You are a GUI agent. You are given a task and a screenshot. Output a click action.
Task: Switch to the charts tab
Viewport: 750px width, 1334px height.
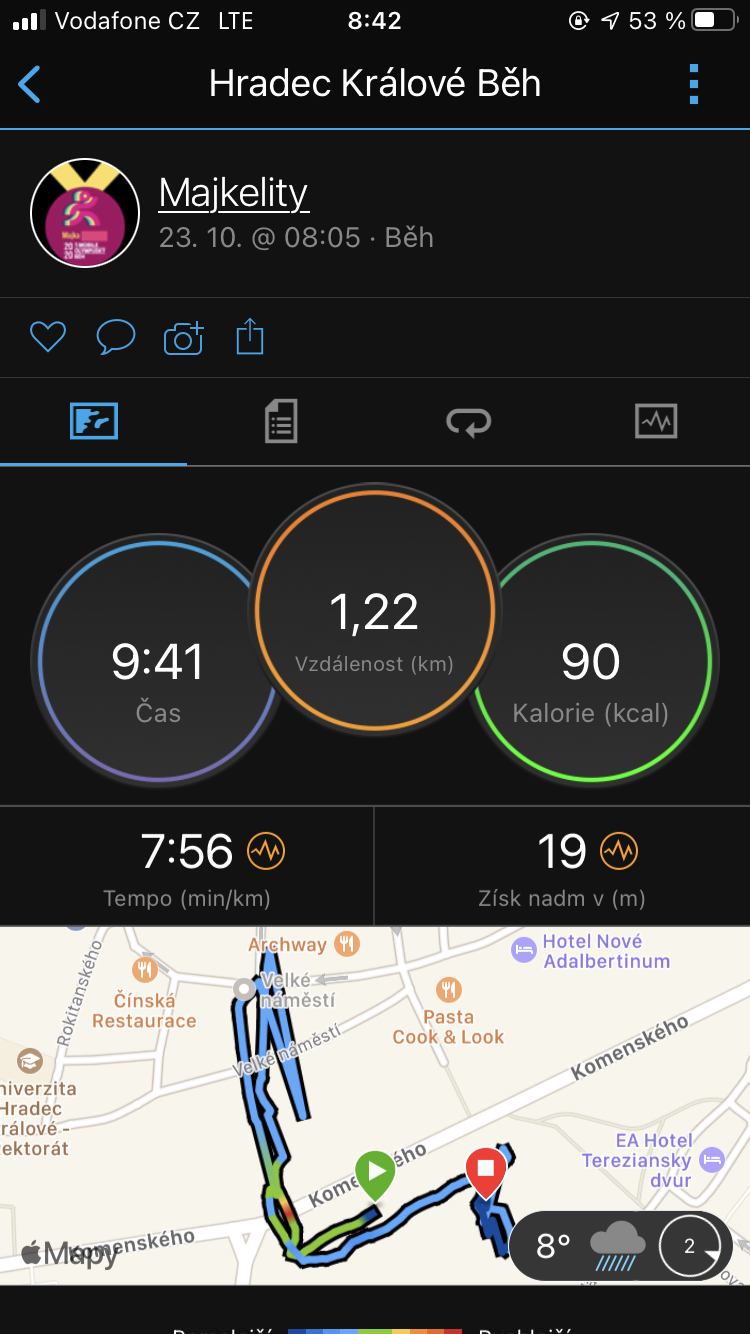tap(656, 421)
